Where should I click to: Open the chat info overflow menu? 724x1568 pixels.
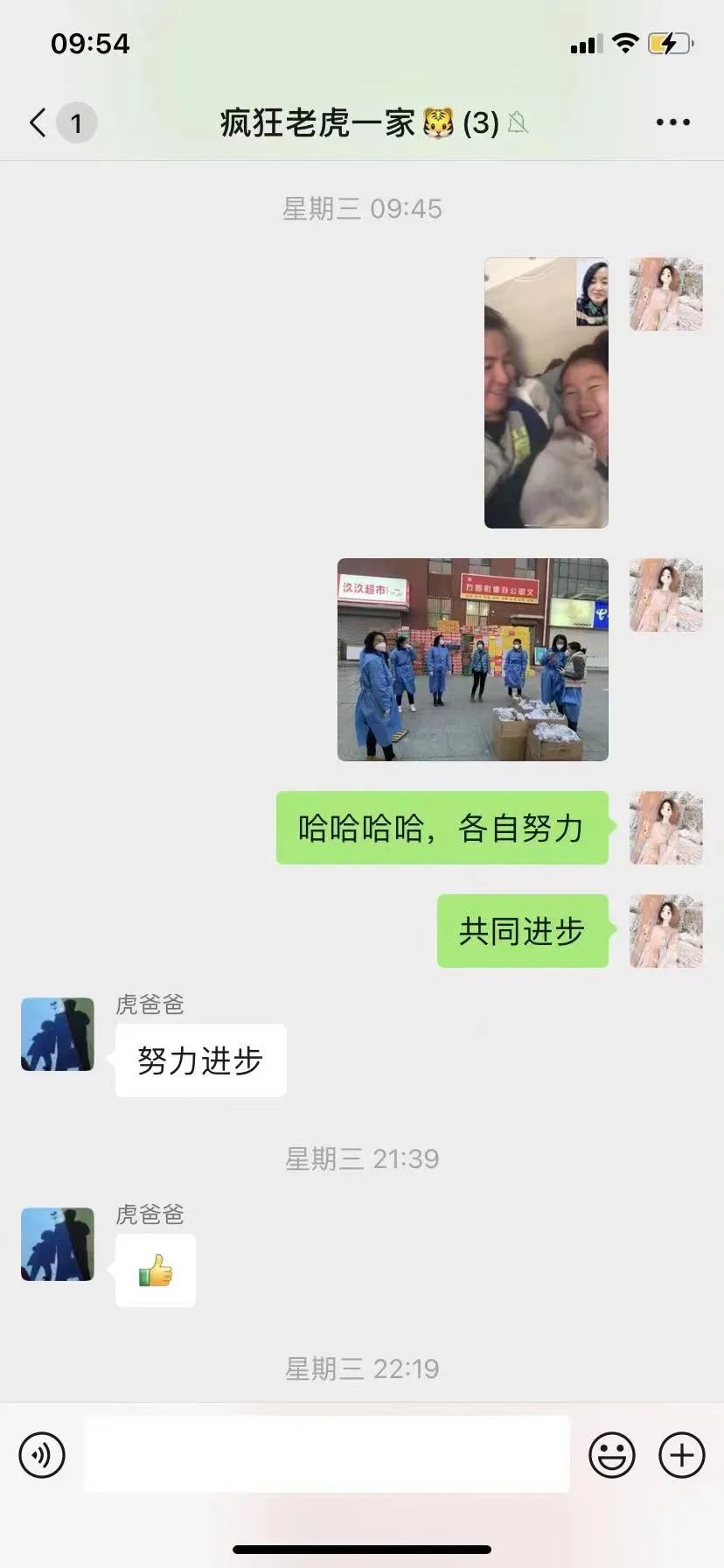click(672, 122)
